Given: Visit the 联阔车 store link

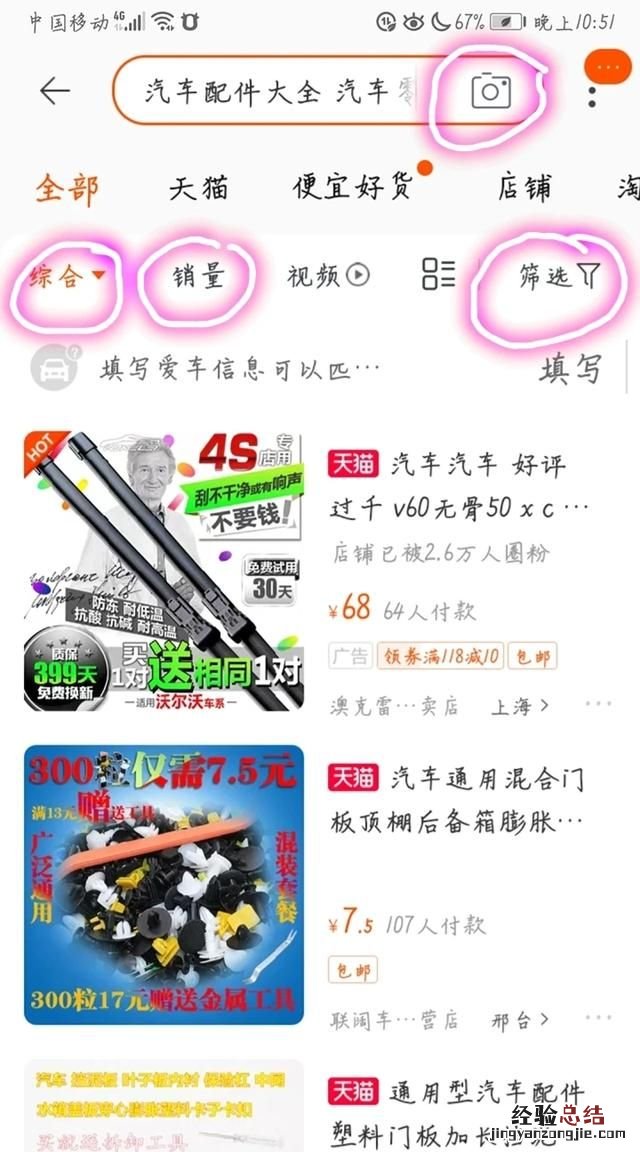Looking at the screenshot, I should pos(394,1020).
